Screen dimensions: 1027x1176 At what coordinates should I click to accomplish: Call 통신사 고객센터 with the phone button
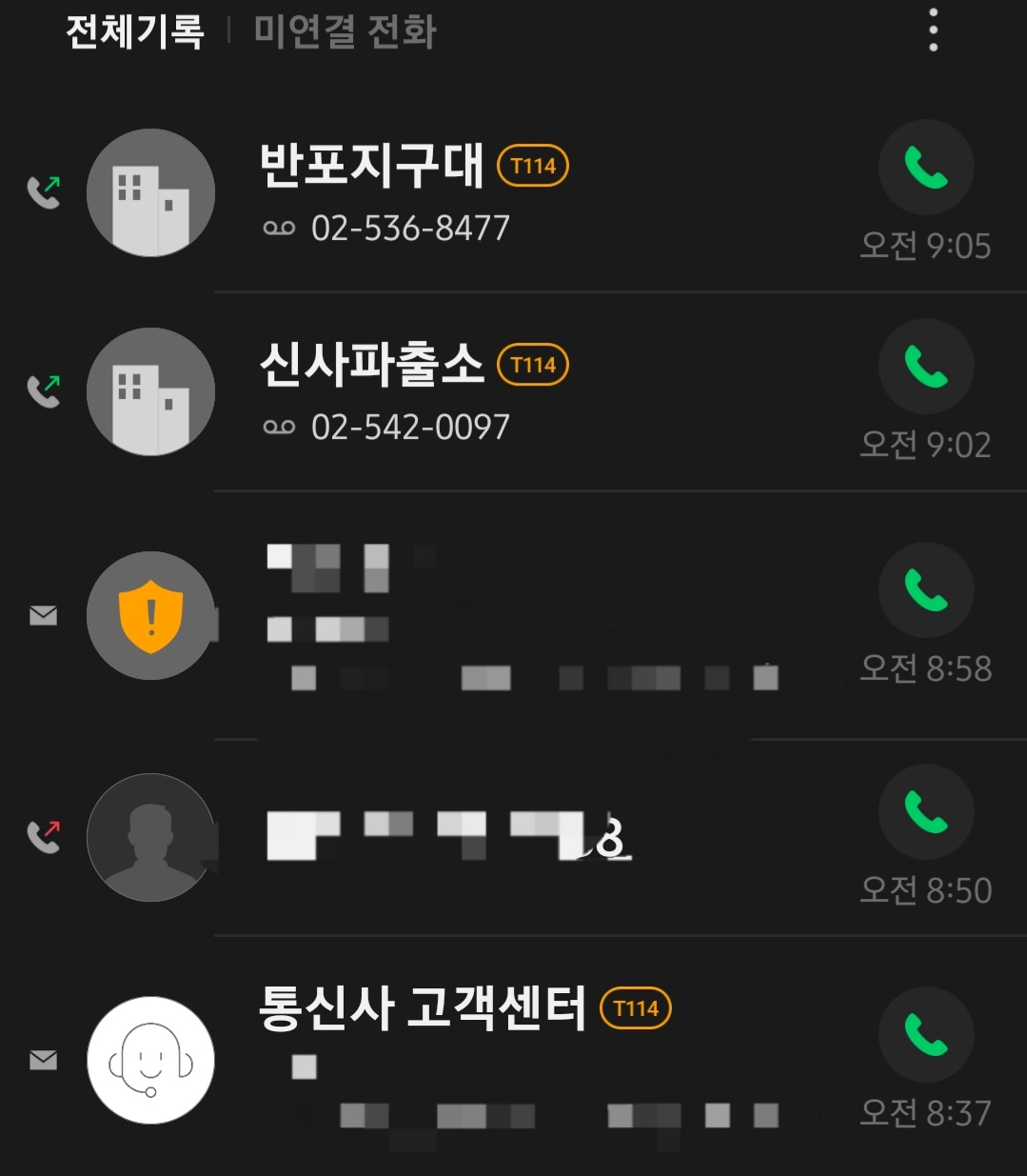[x=925, y=1035]
